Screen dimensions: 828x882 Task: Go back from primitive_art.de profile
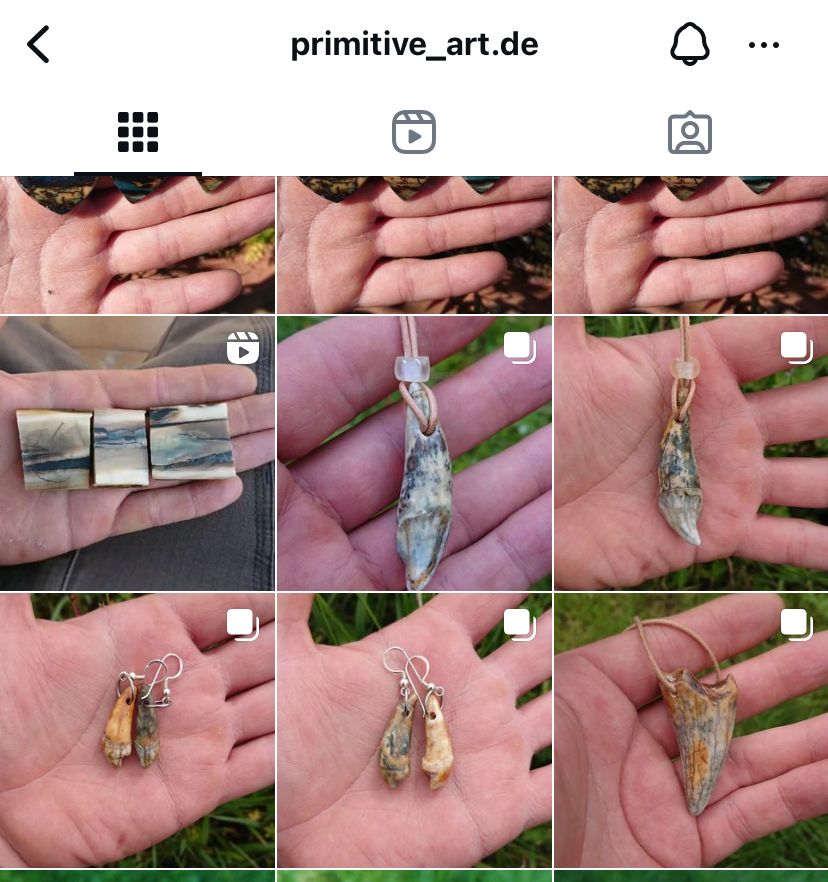pos(38,45)
